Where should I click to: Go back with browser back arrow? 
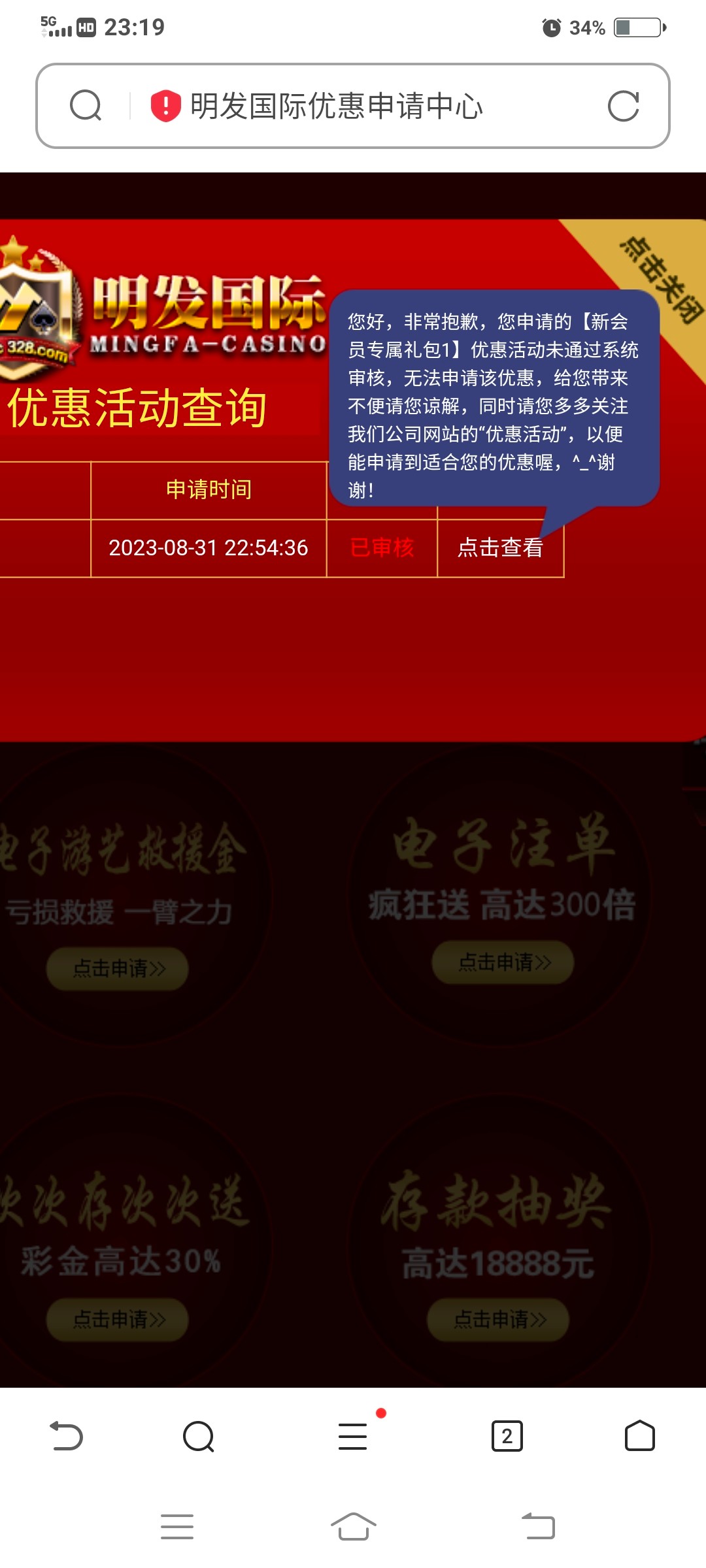[67, 1436]
